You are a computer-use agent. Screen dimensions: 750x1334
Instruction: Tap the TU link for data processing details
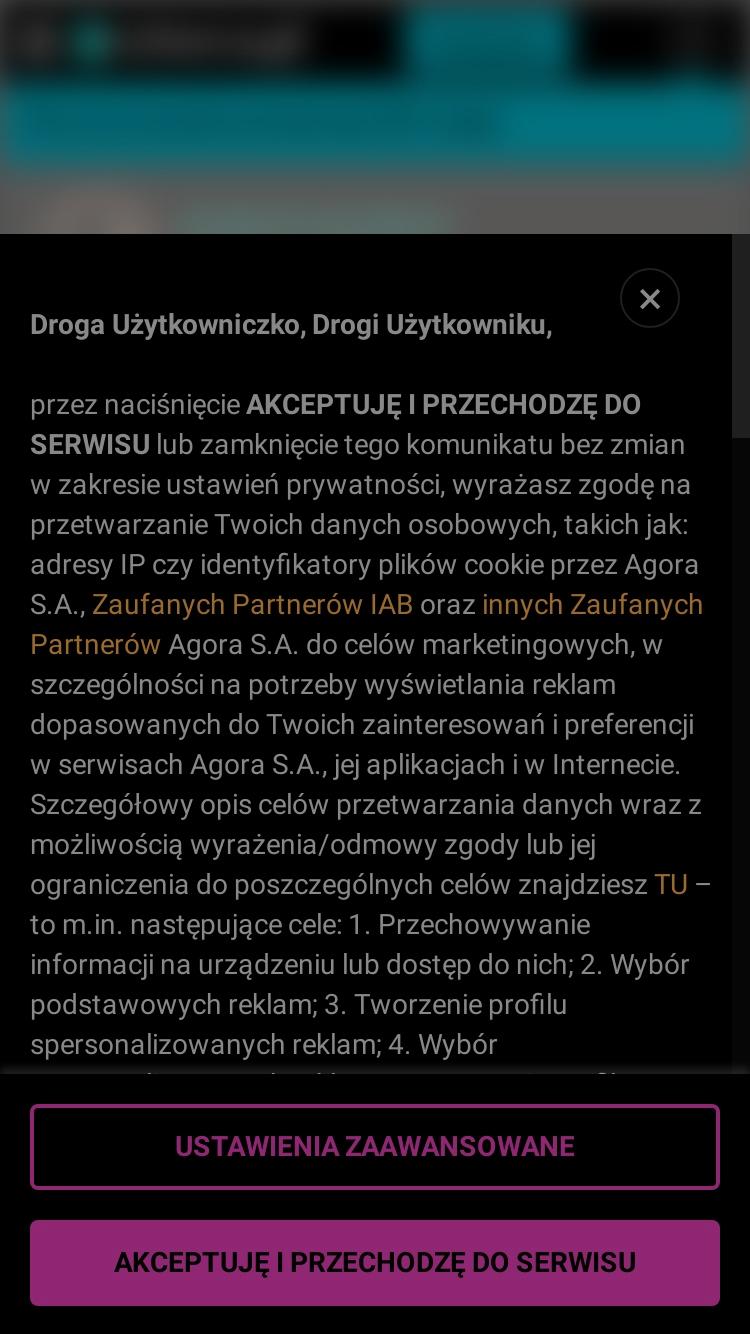(671, 885)
